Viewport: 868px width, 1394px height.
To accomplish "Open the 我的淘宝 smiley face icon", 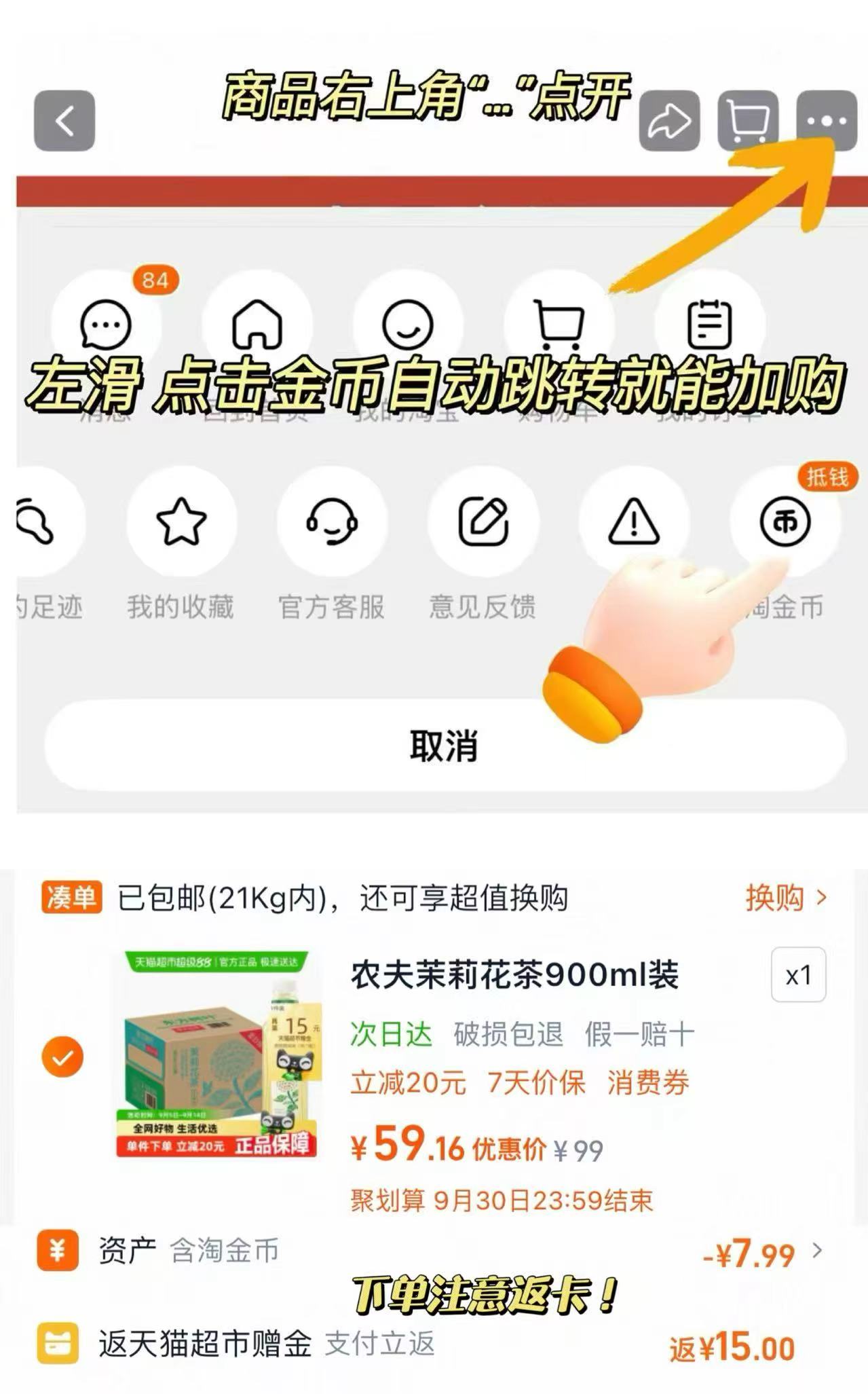I will [408, 326].
